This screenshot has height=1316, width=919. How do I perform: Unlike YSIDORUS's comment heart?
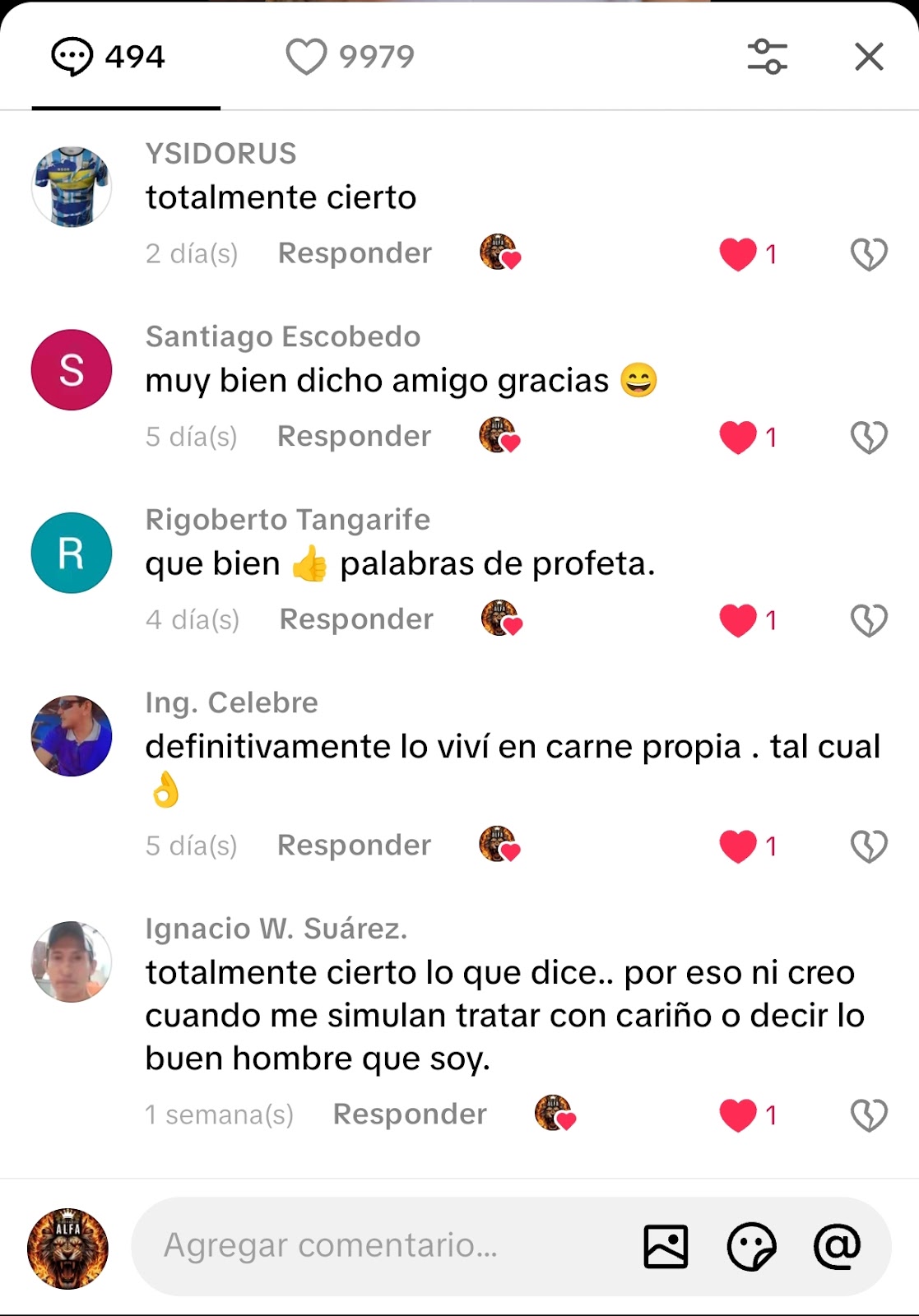[x=738, y=254]
